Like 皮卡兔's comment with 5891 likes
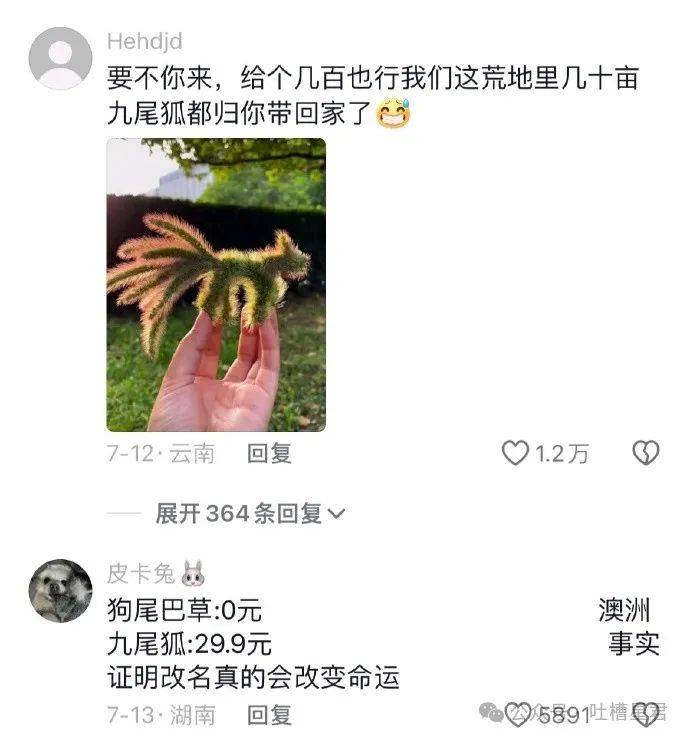Viewport: 690px width, 740px height. pyautogui.click(x=519, y=714)
